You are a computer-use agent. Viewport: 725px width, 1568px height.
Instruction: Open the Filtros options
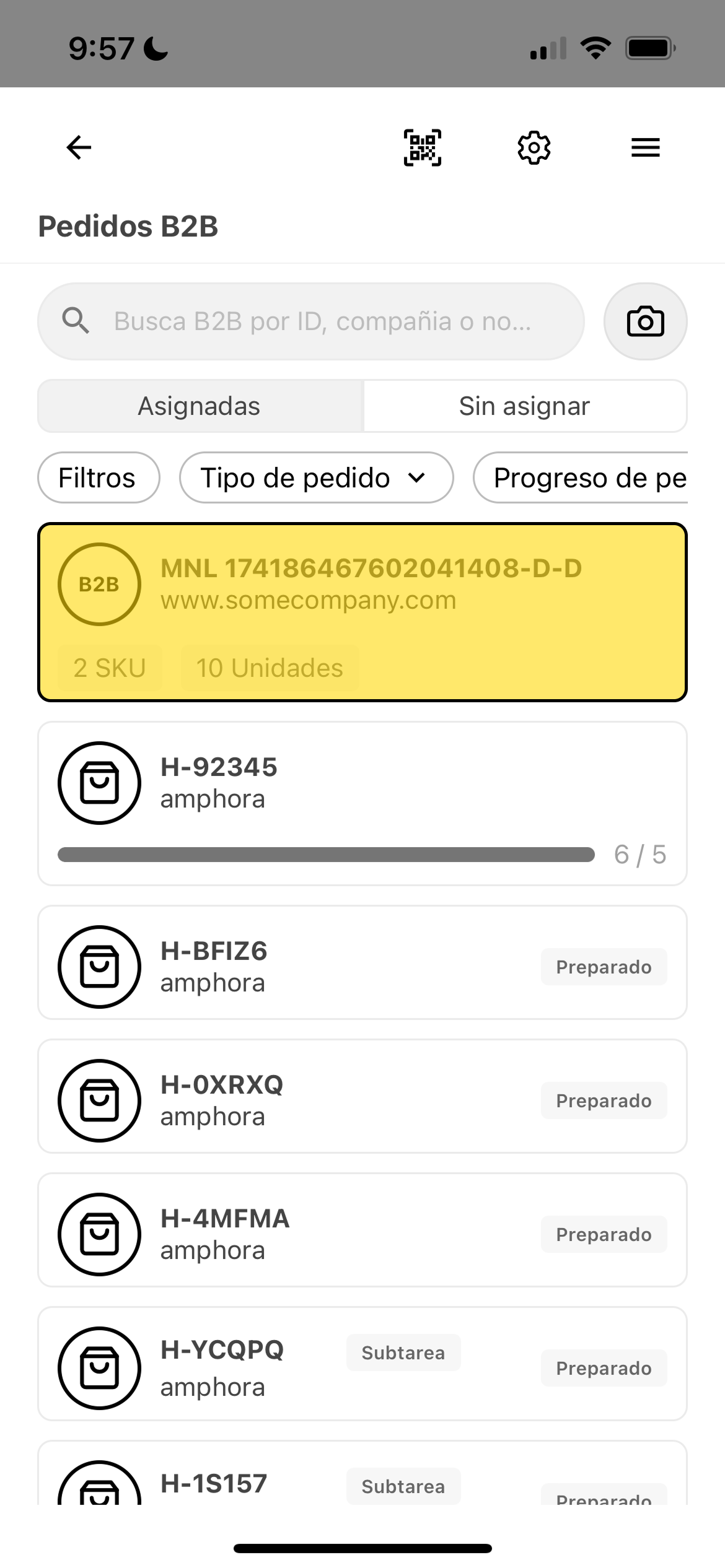98,477
